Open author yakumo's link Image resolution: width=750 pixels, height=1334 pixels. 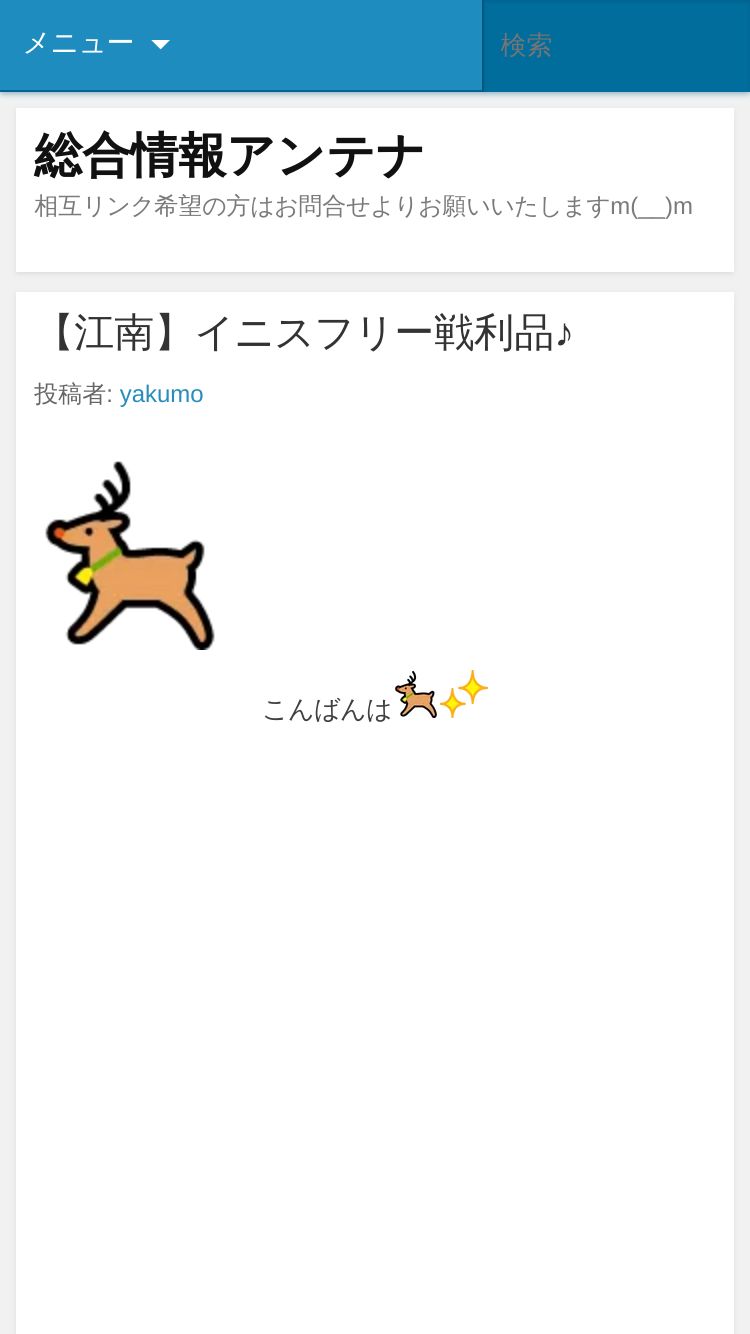(161, 394)
